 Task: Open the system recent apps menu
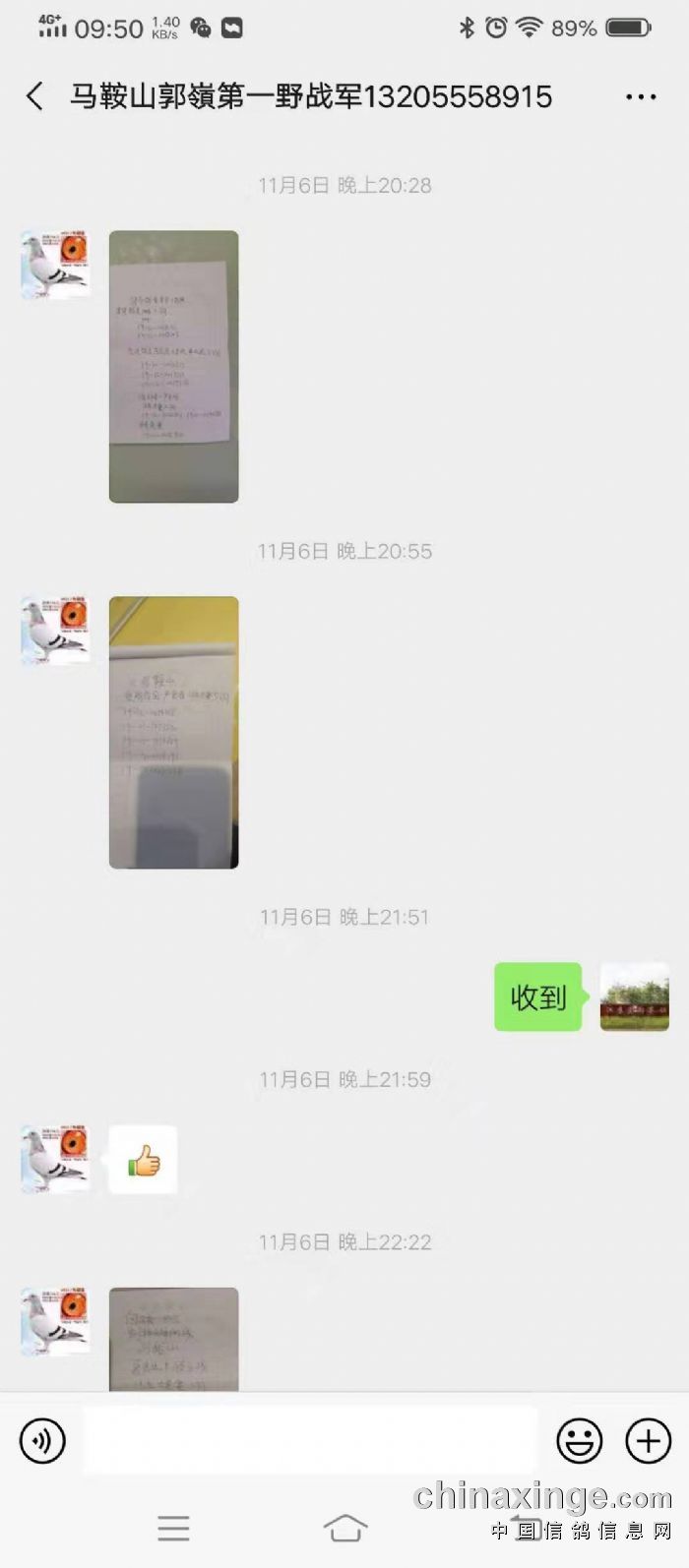[173, 1528]
